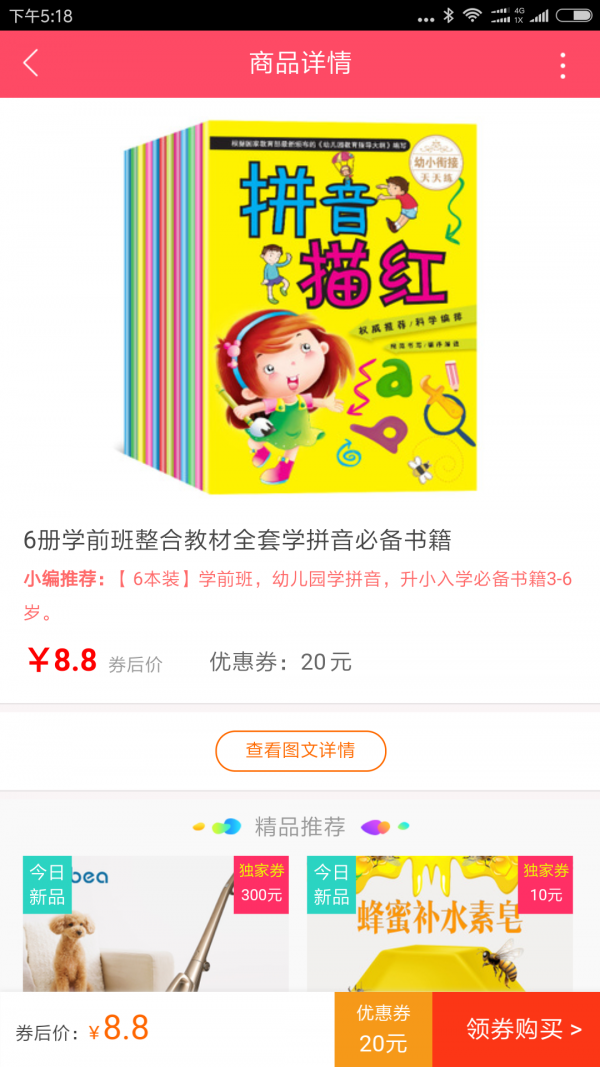Screen dimensions: 600x1067
Task: Tap 领券购买 to claim coupon and buy
Action: point(515,1029)
